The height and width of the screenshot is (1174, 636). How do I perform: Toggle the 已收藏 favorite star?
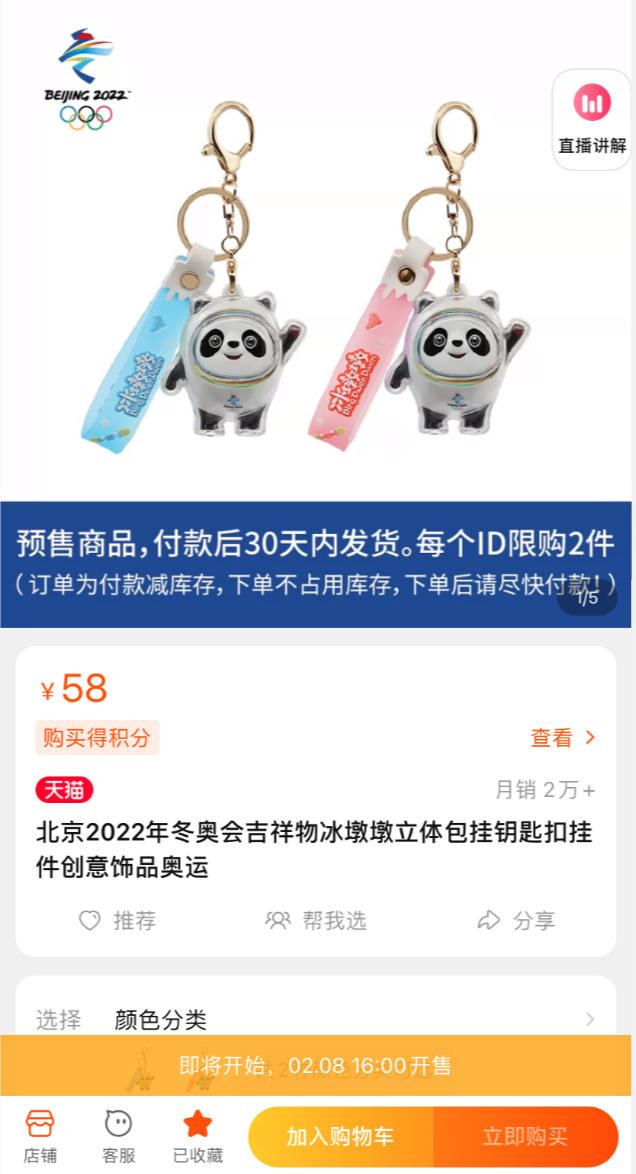click(198, 1136)
